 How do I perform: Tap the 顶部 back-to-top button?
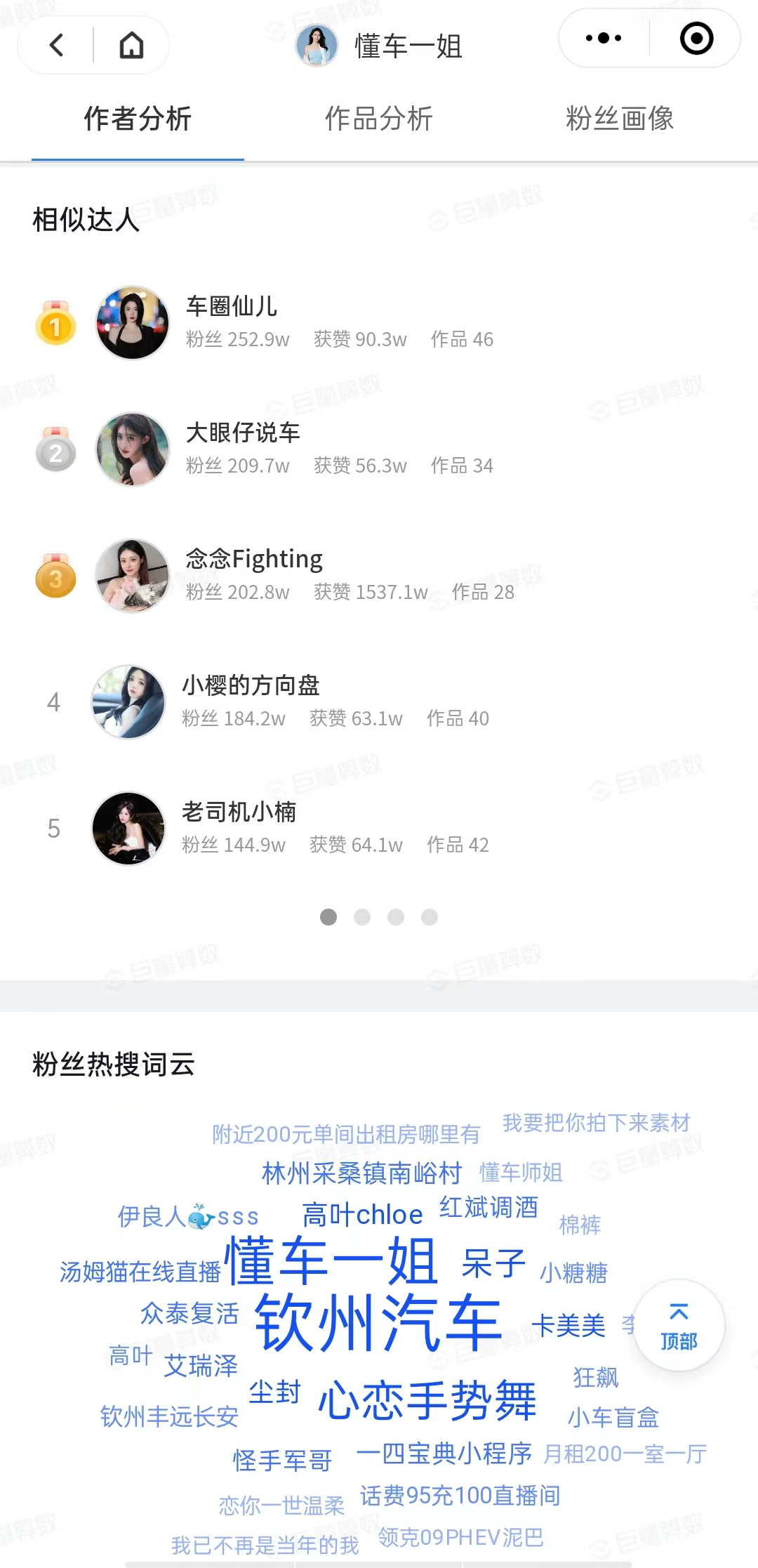[679, 1326]
